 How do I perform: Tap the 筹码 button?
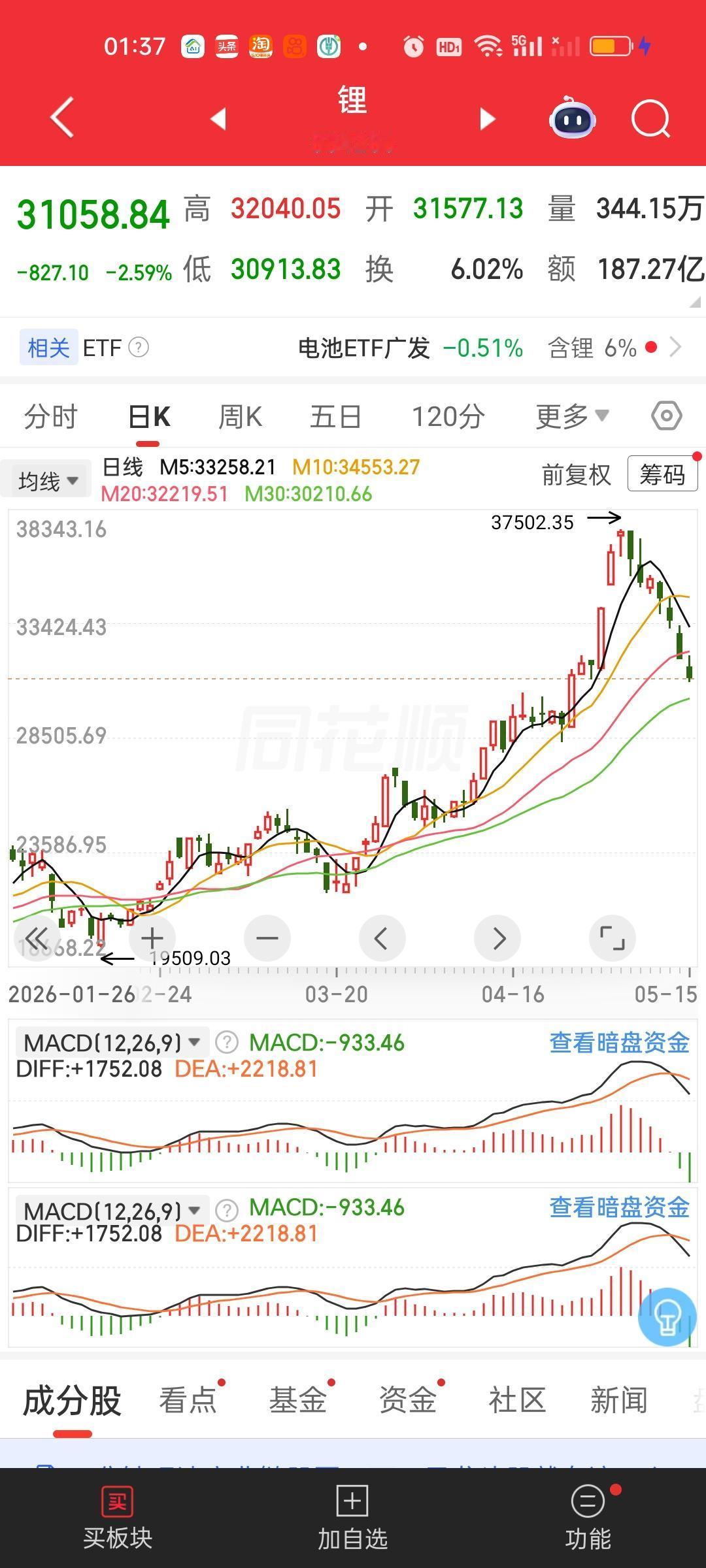(x=662, y=474)
